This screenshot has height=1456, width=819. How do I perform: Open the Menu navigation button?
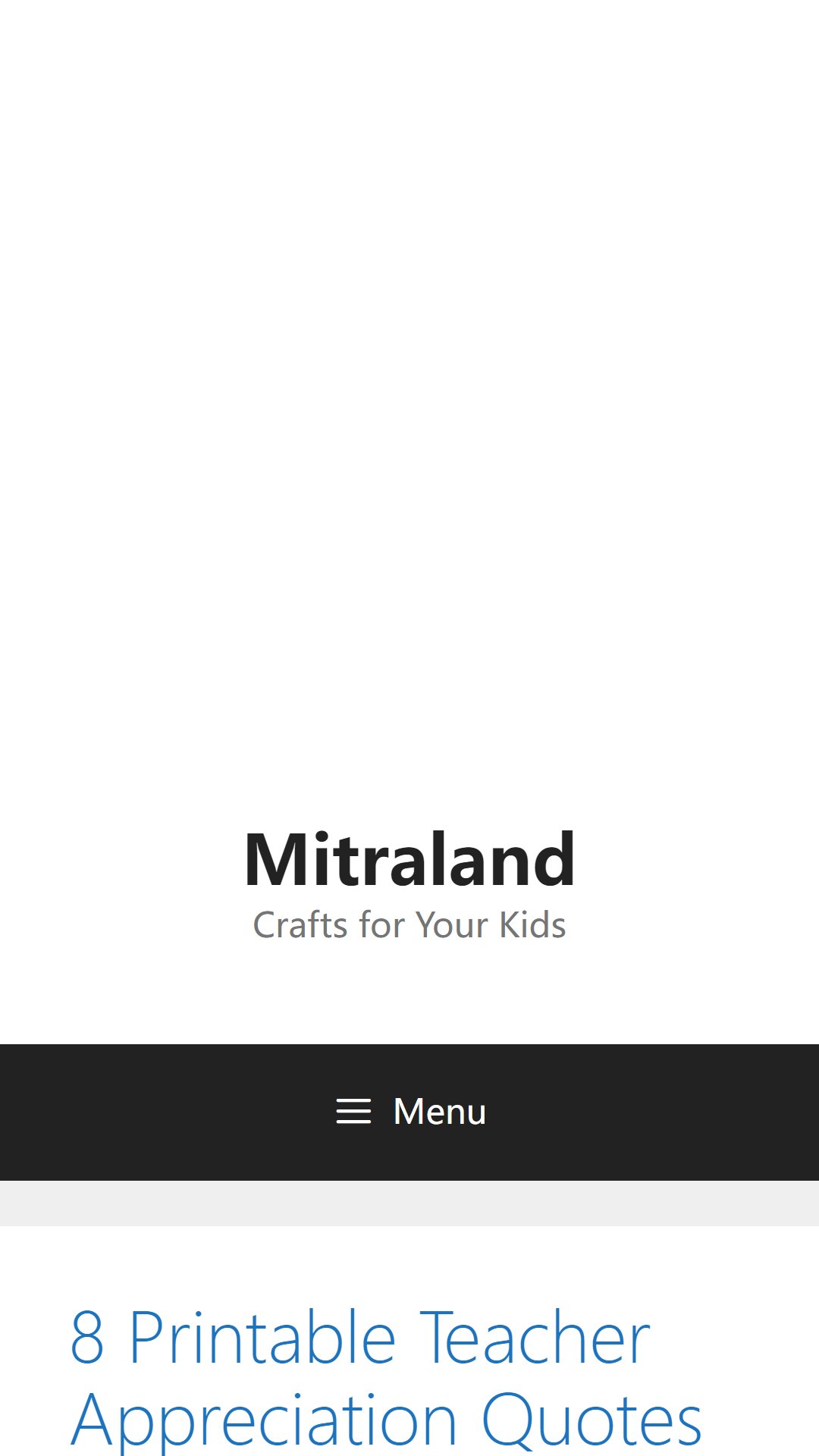(x=409, y=1112)
